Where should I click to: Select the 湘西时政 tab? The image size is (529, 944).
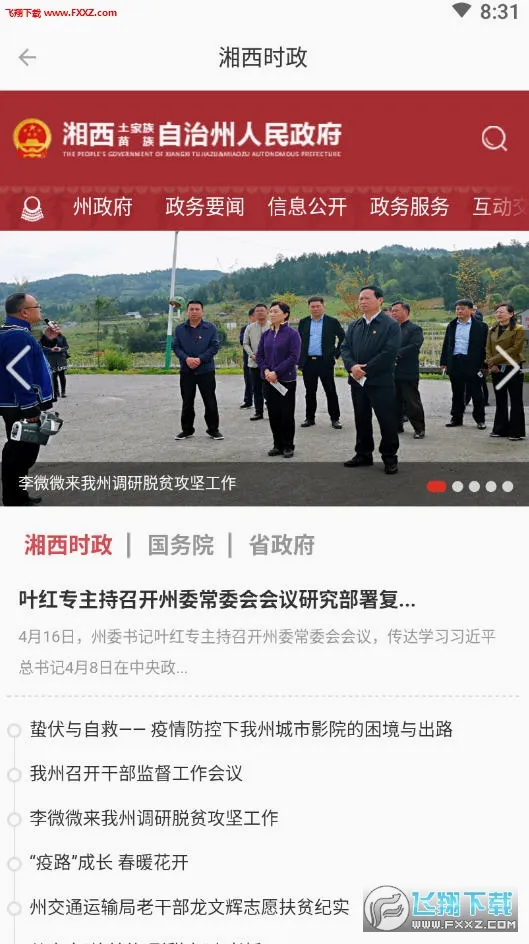pyautogui.click(x=69, y=545)
